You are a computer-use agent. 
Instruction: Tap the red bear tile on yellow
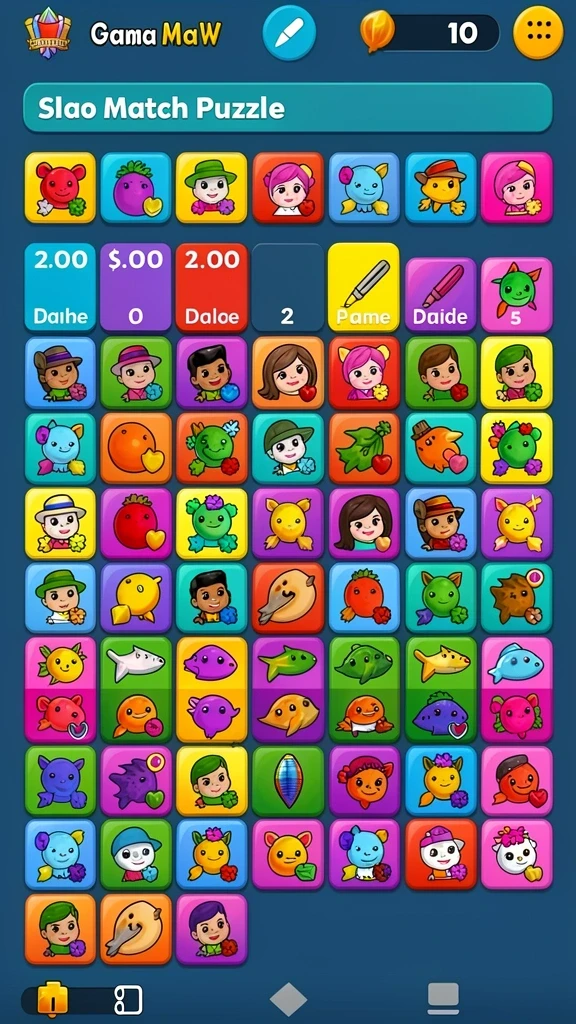60,188
